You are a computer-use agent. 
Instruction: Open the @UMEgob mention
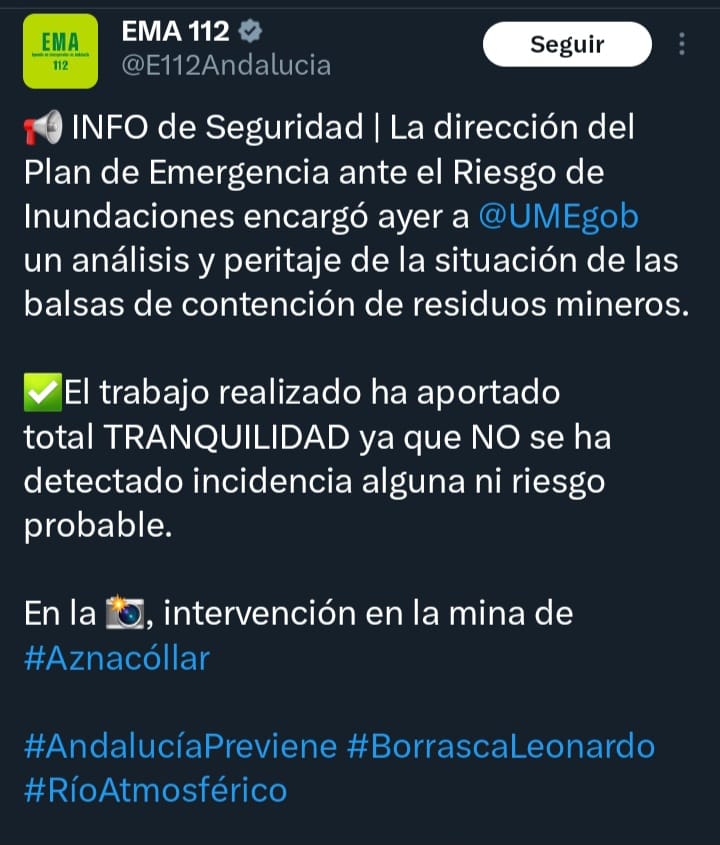(559, 217)
